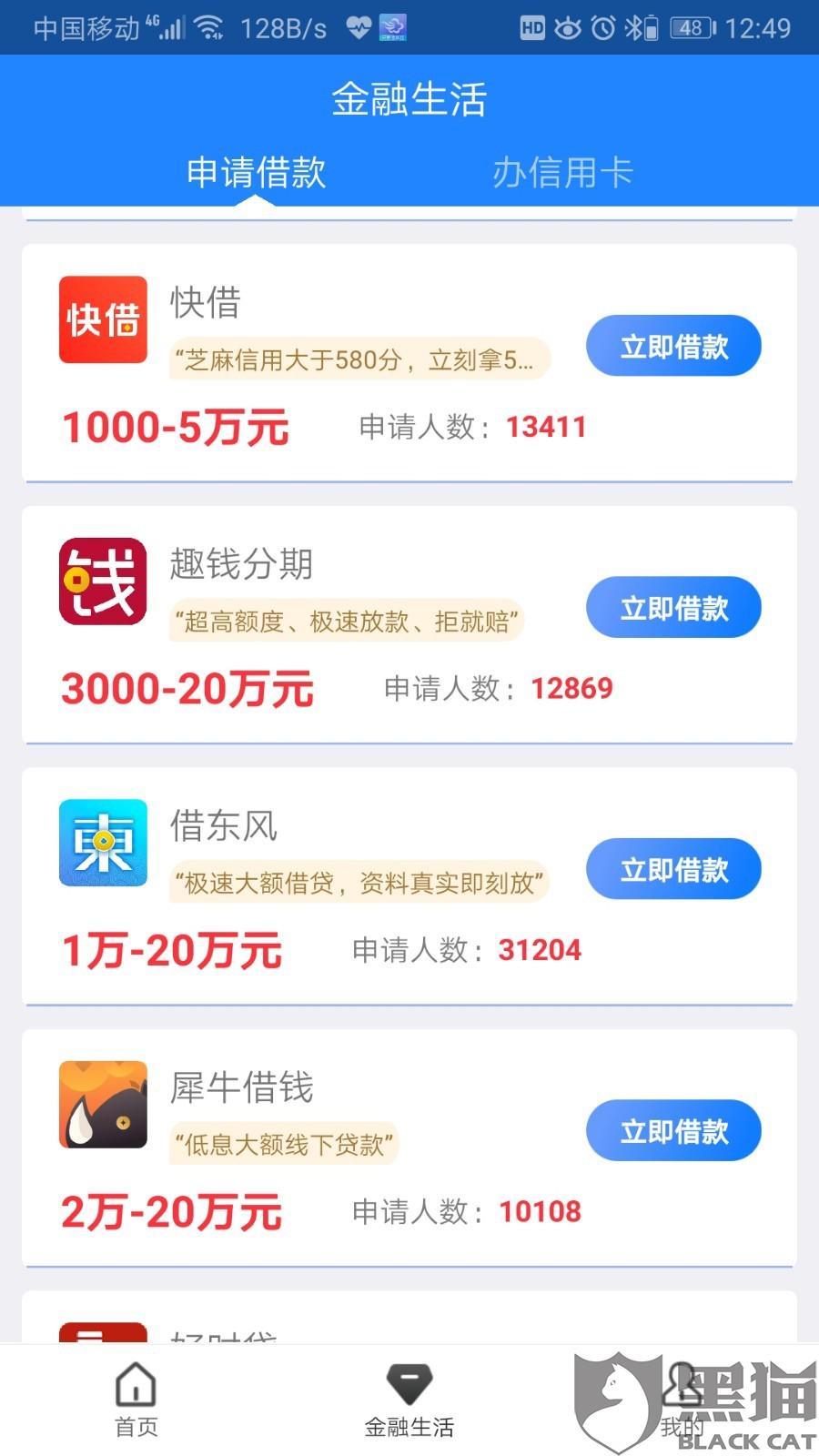The width and height of the screenshot is (819, 1456).
Task: Apply for a 借东风 loan via 立即借款
Action: [673, 869]
